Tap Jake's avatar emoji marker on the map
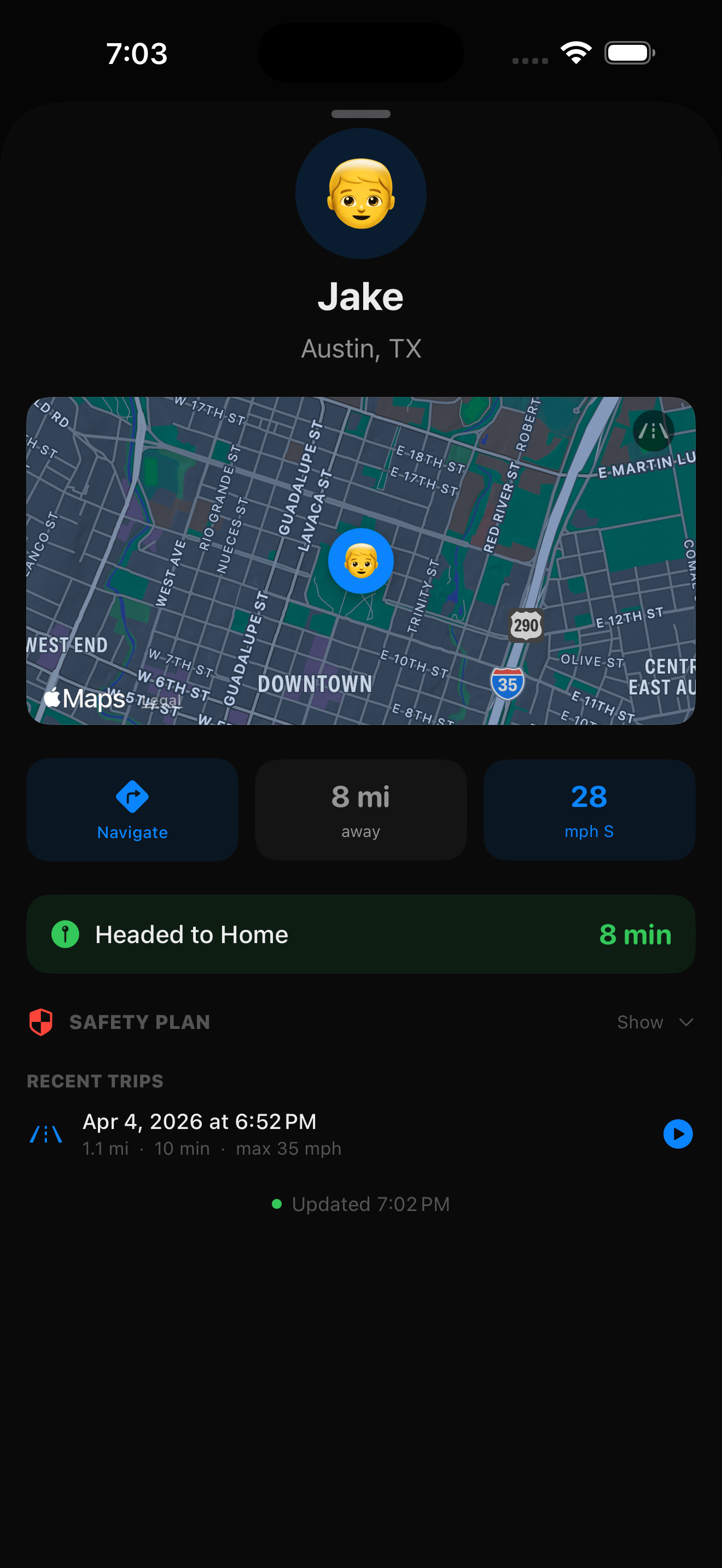The width and height of the screenshot is (722, 1568). point(360,560)
